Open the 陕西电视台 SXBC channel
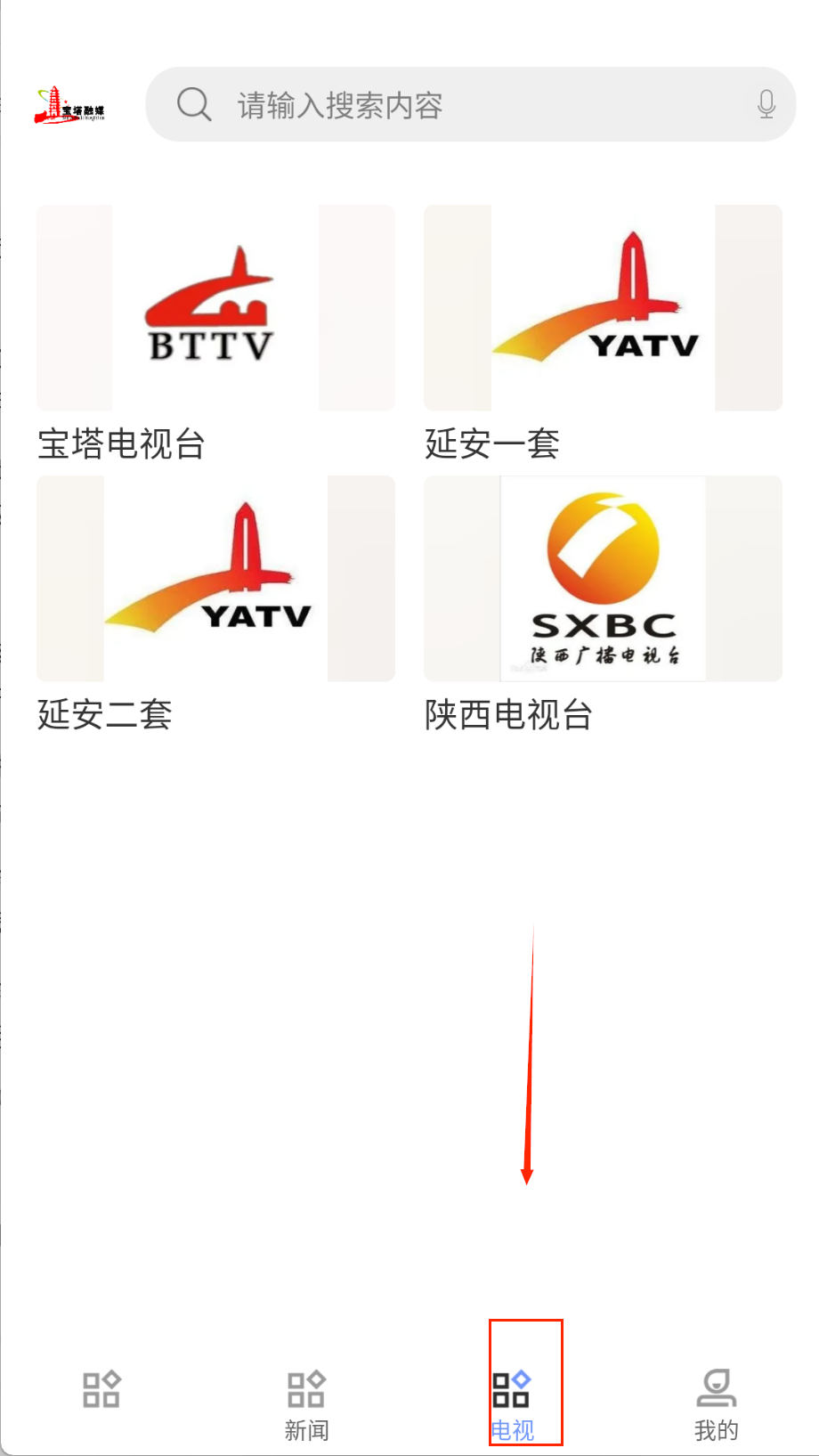Viewport: 819px width, 1456px height. coord(603,579)
